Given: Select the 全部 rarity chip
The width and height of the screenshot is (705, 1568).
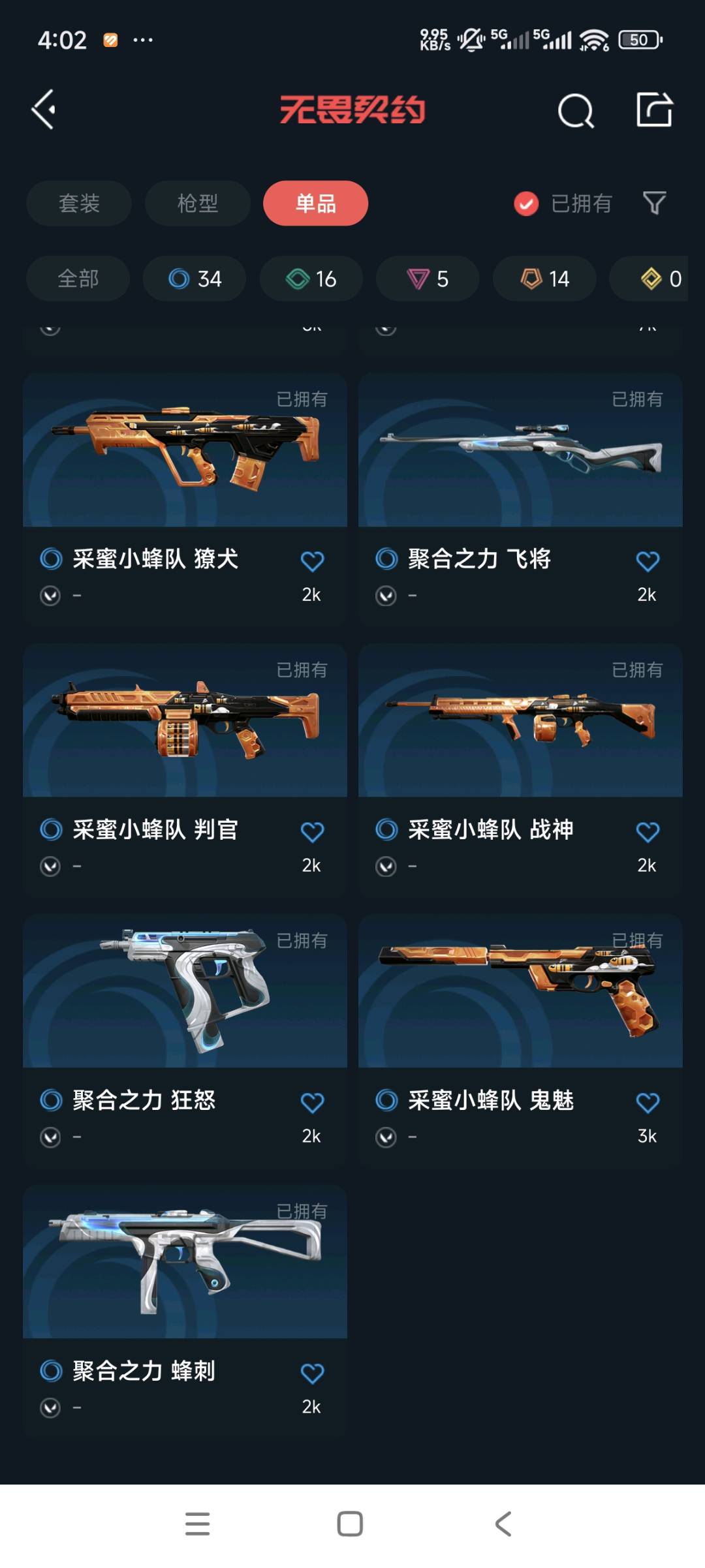Looking at the screenshot, I should coord(78,279).
